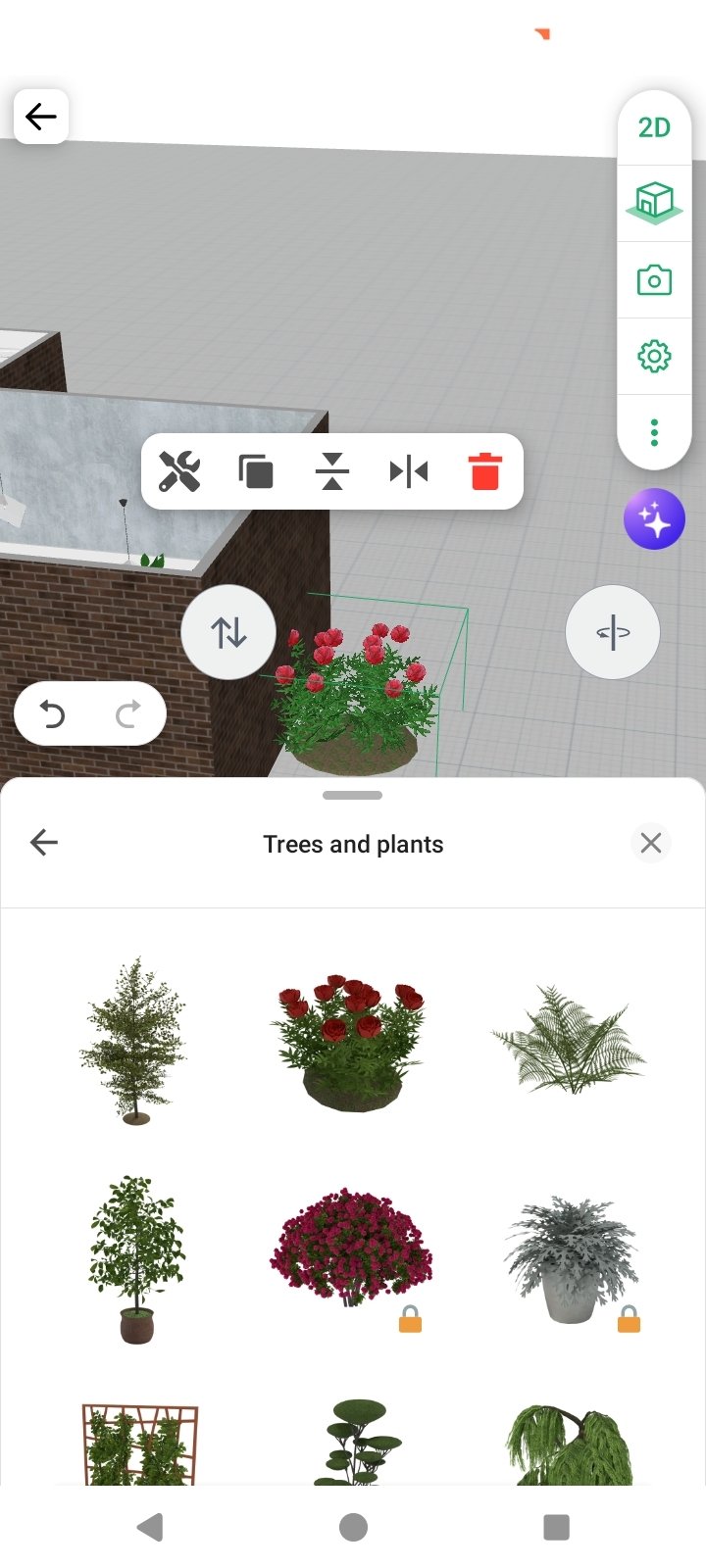Undo the last action

53,715
